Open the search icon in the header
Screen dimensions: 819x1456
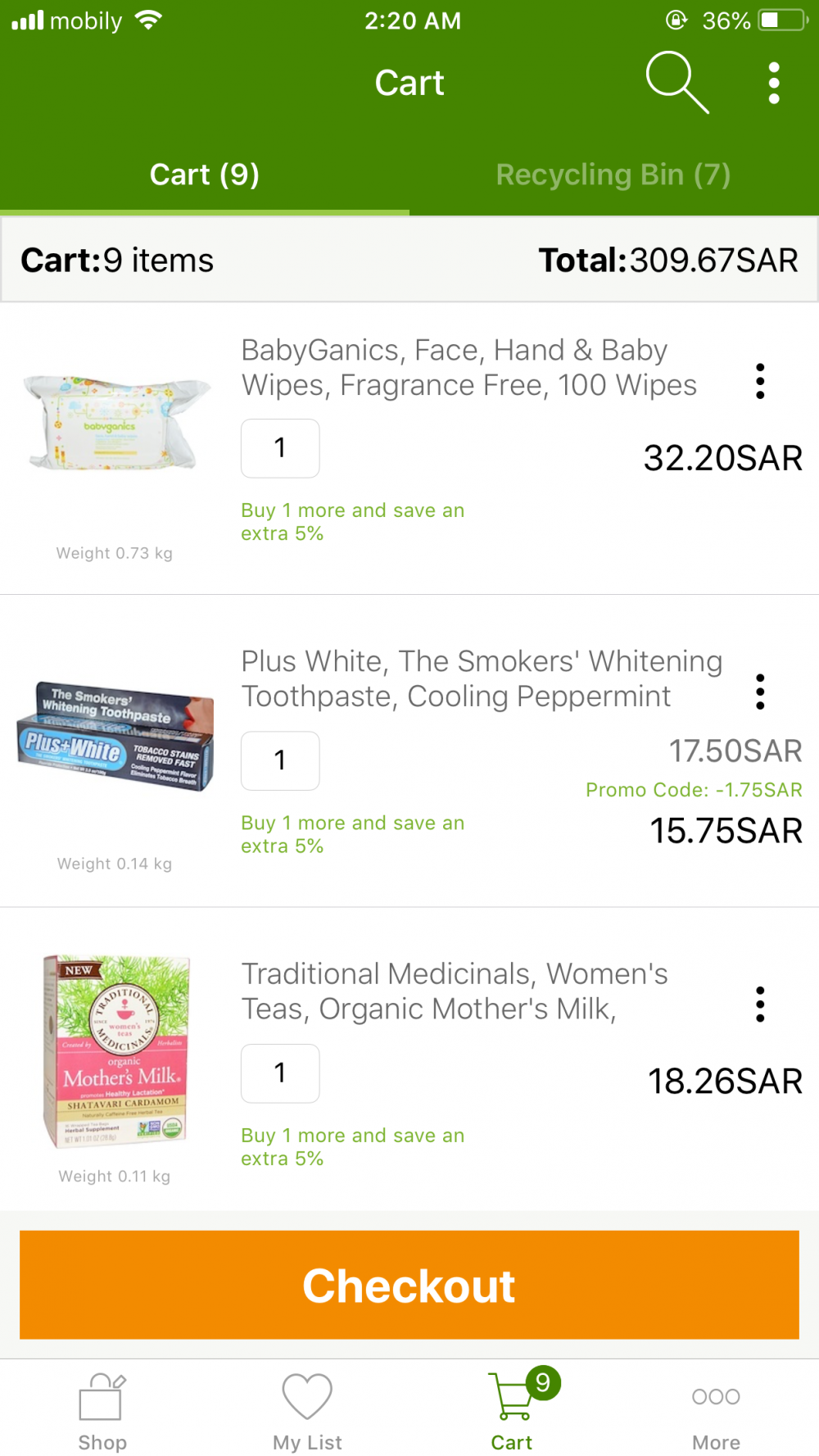coord(676,82)
